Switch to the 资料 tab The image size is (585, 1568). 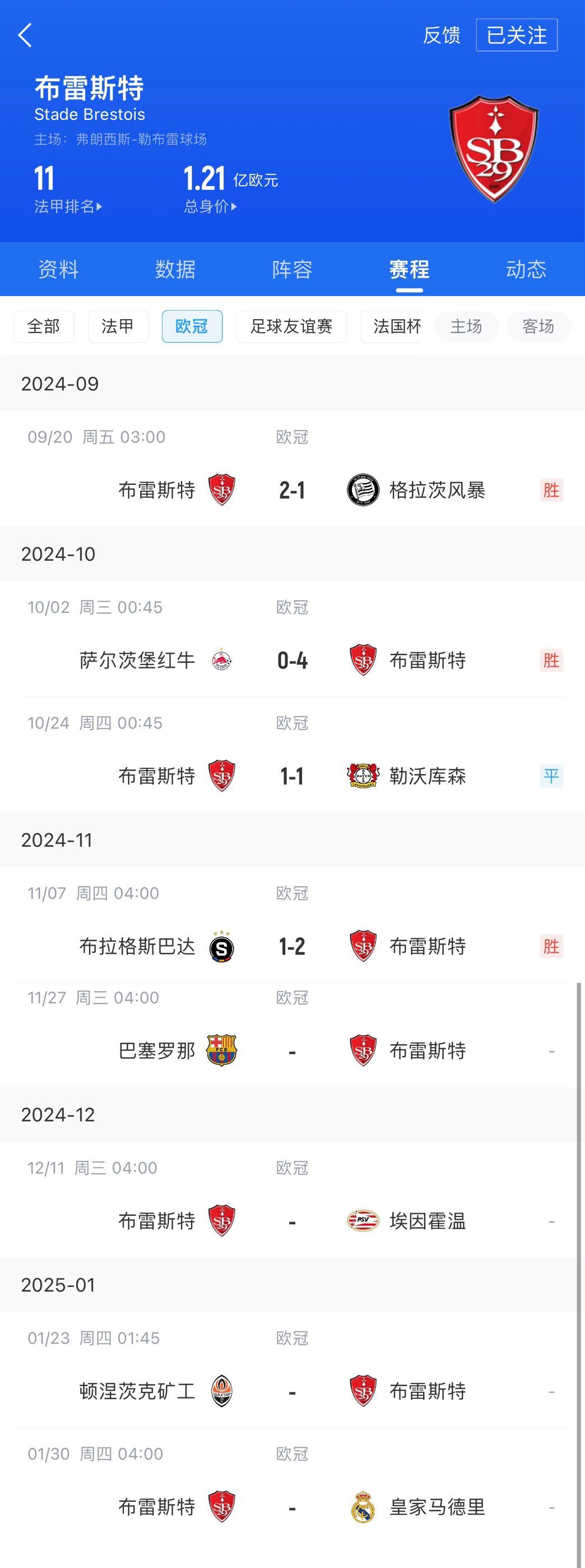[x=58, y=269]
